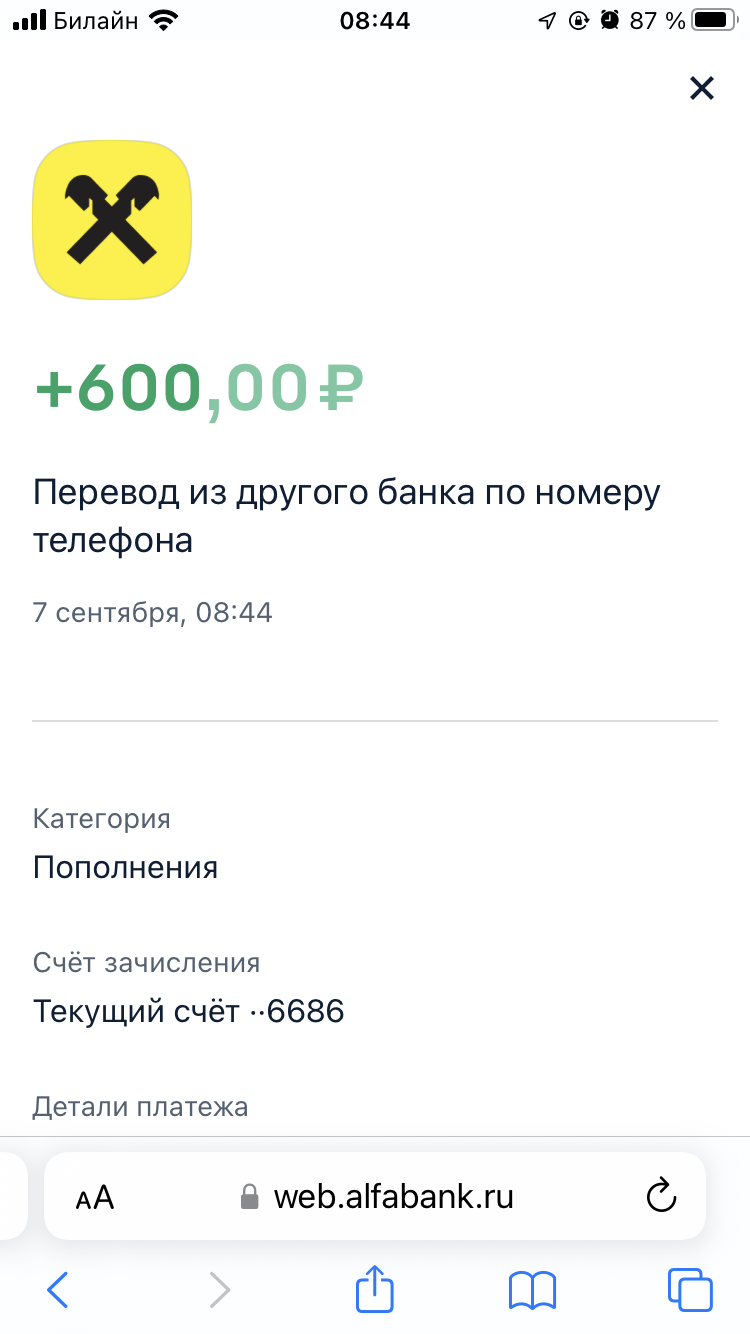750x1334 pixels.
Task: Share this page via Safari
Action: point(375,1288)
